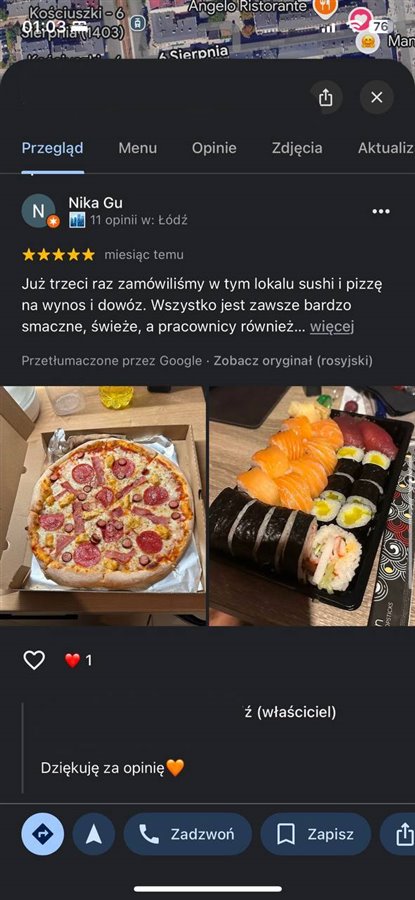Close the place details panel
The height and width of the screenshot is (900, 415).
tap(377, 98)
